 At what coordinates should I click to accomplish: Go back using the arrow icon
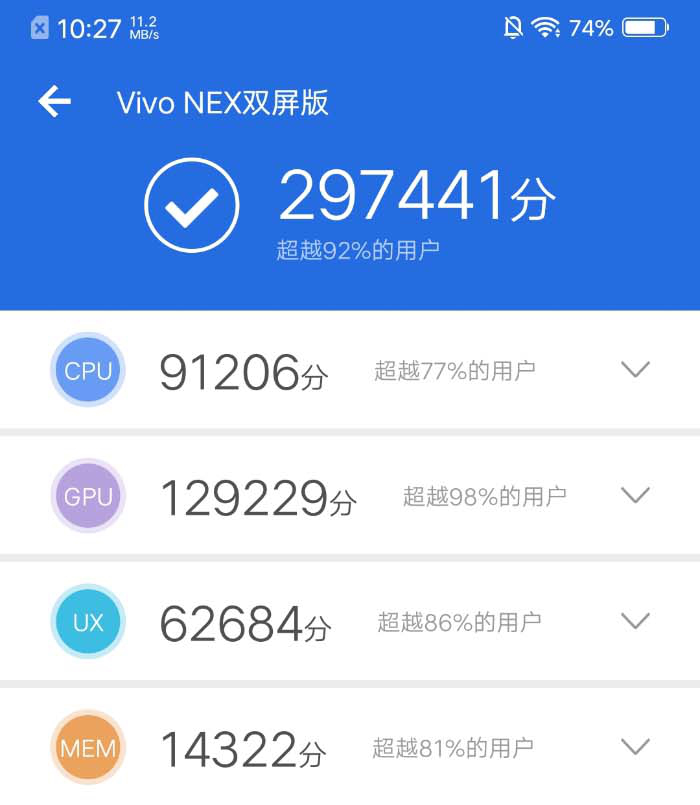click(54, 101)
